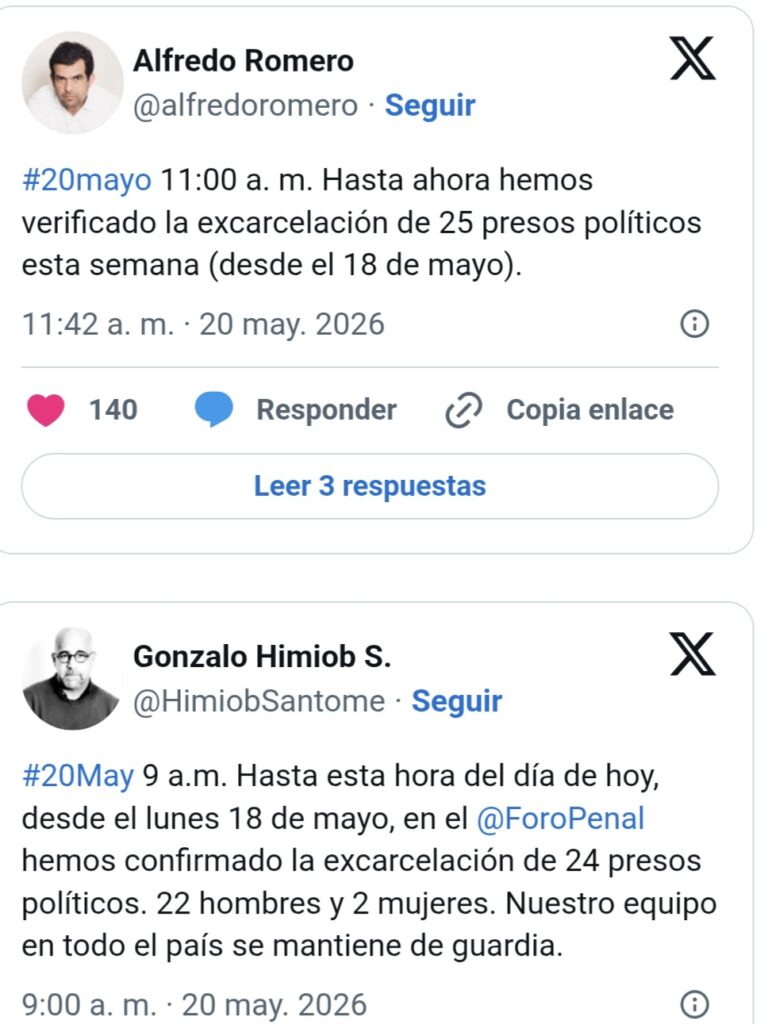
Task: Open the @HimiobSantome handle
Action: 259,701
